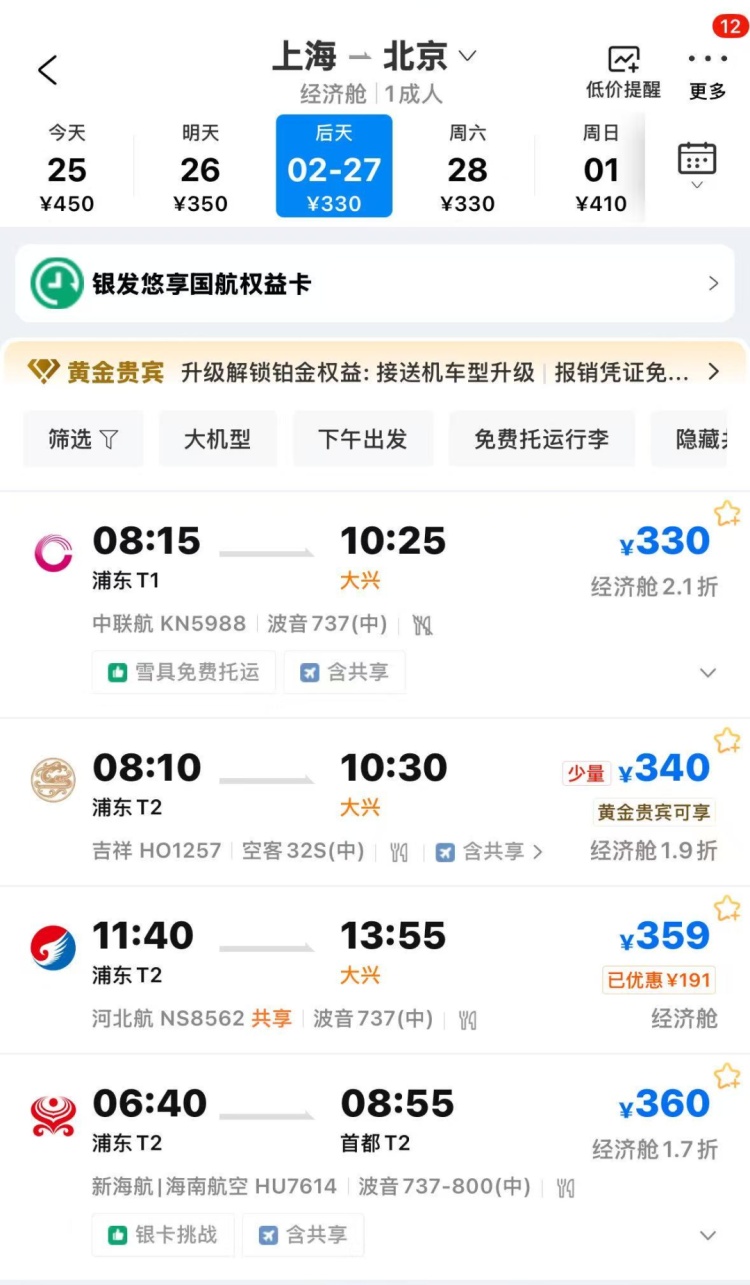Open the 更多 three-dot menu

(x=706, y=60)
